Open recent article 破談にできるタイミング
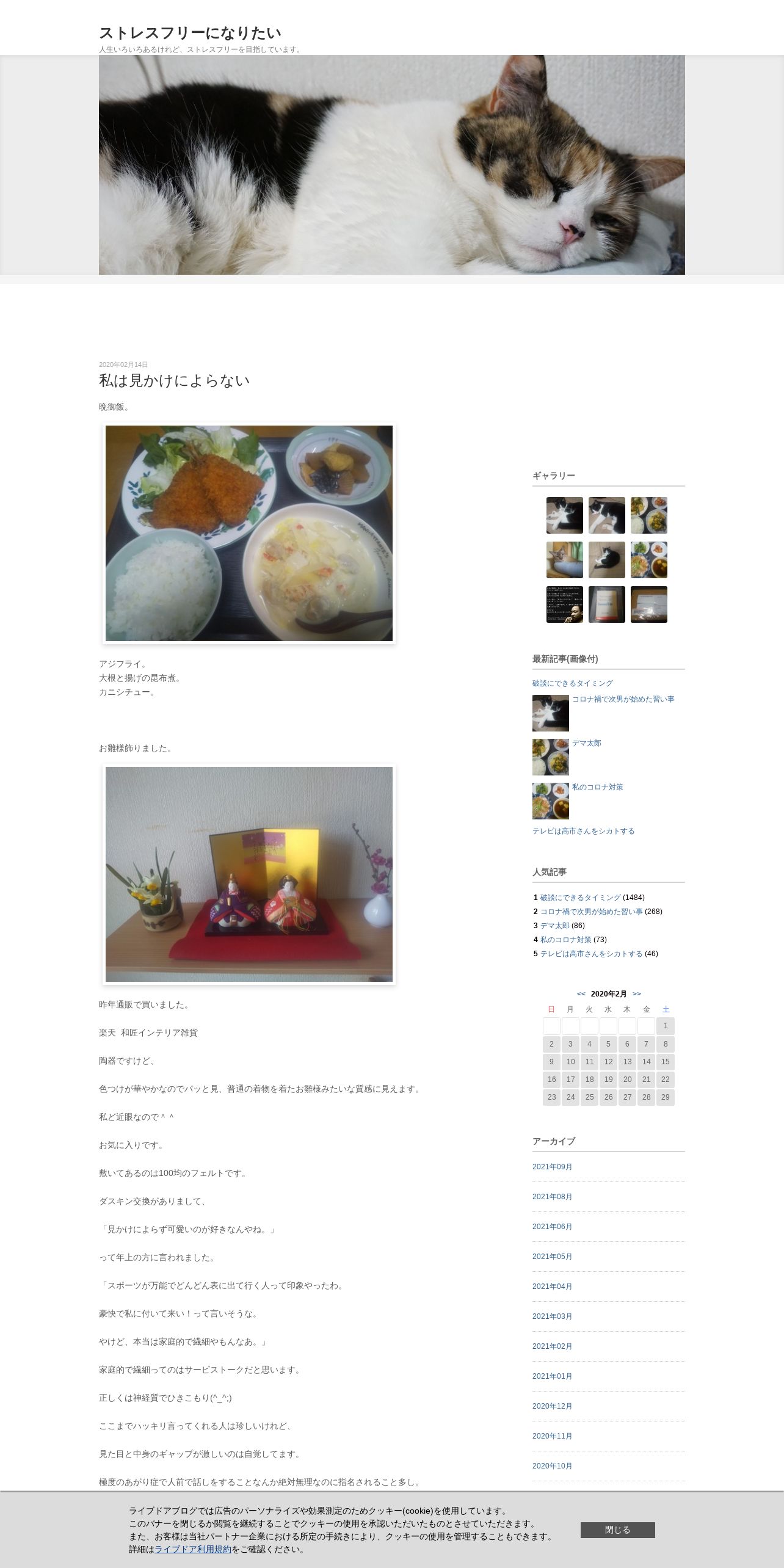 pyautogui.click(x=572, y=683)
